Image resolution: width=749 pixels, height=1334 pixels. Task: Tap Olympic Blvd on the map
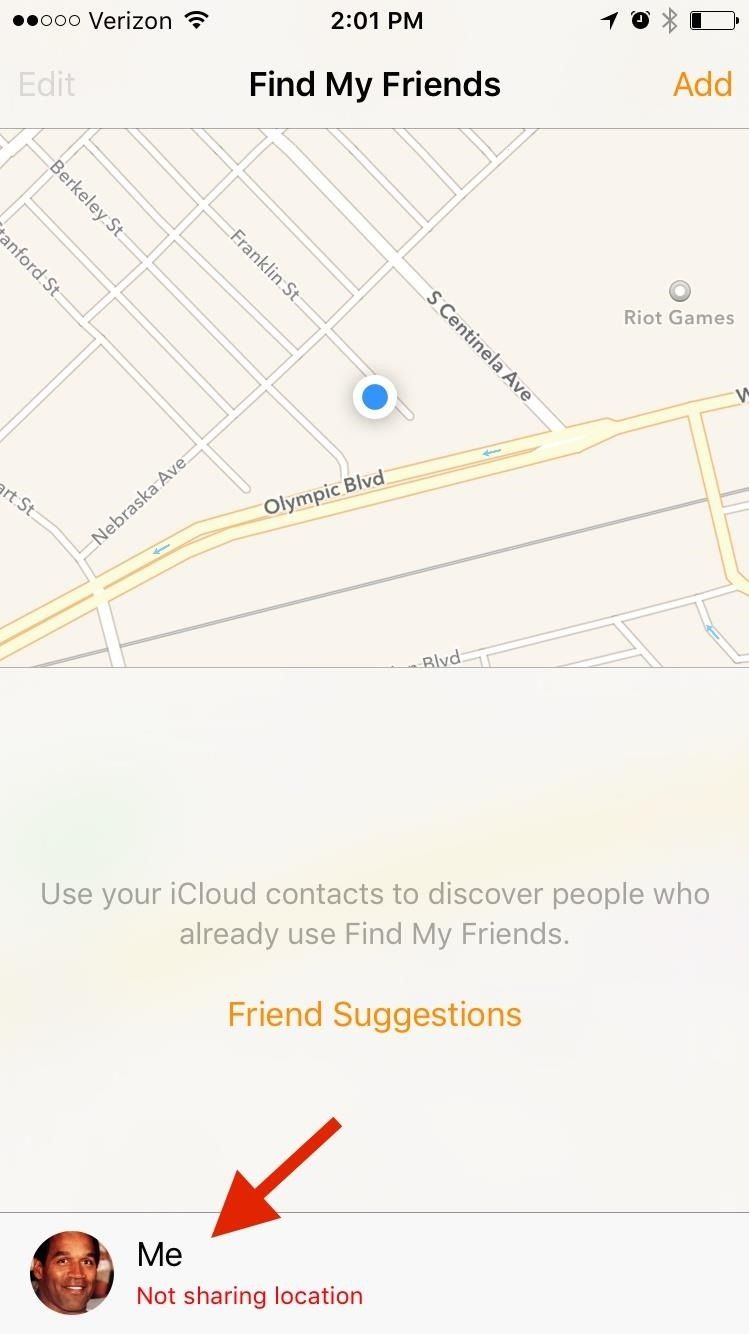coord(326,491)
